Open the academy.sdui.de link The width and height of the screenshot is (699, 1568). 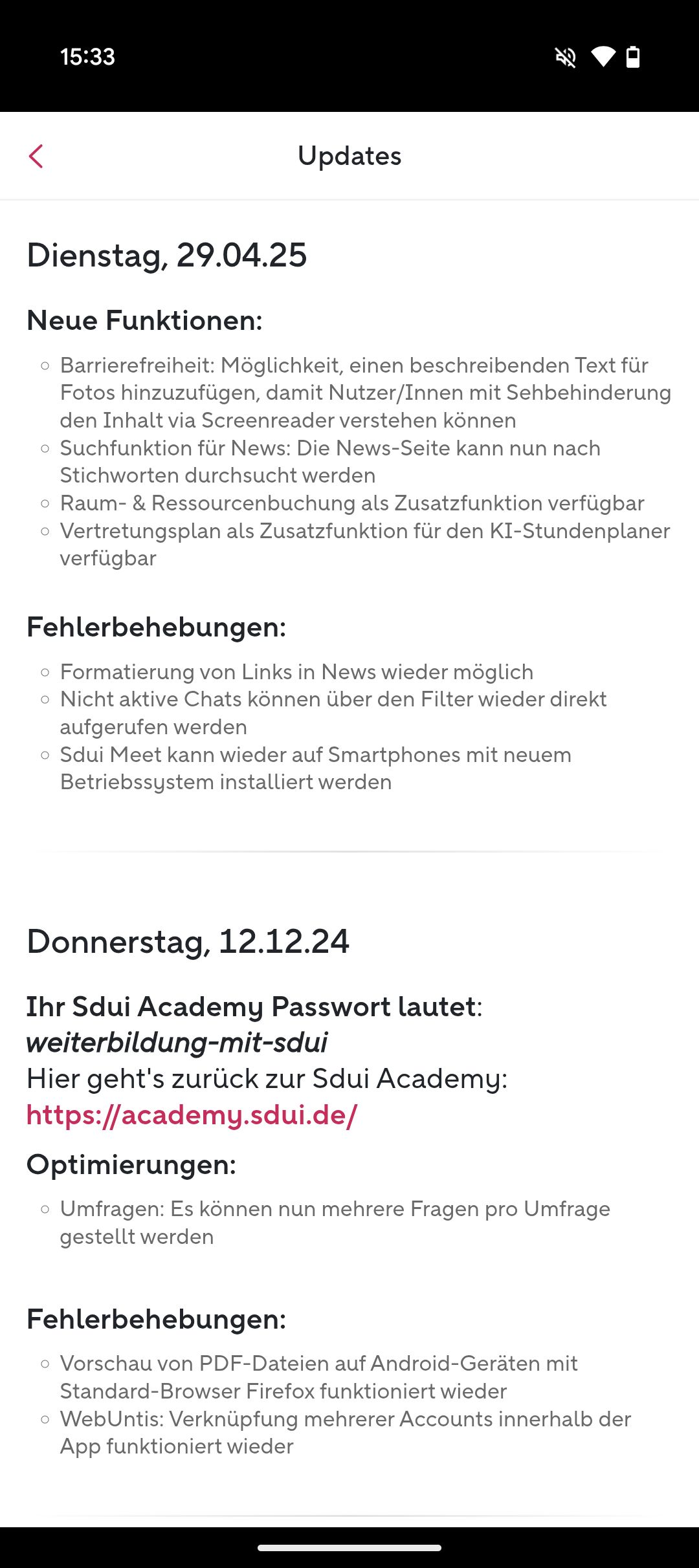(x=192, y=1115)
